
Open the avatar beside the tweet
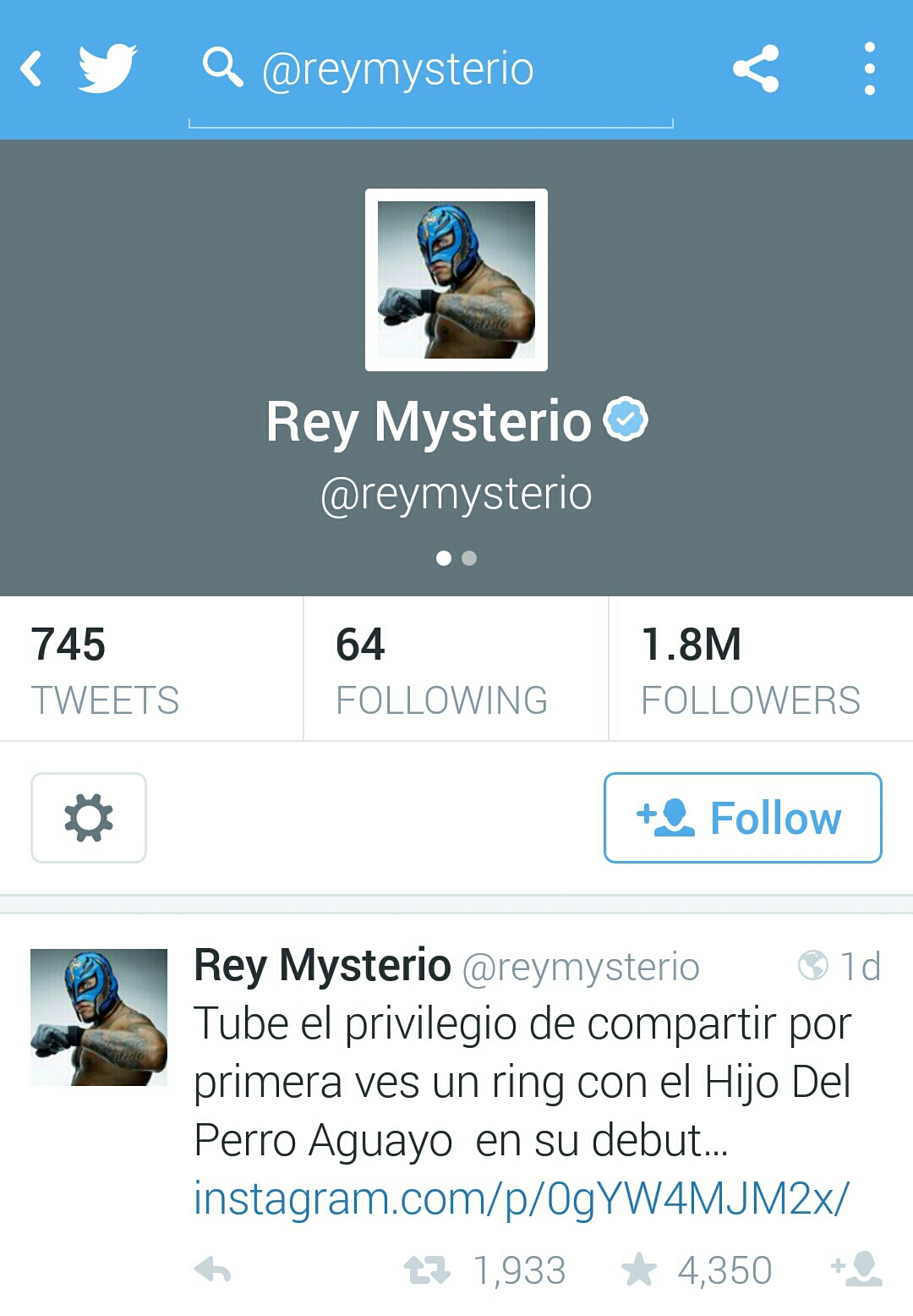[99, 1017]
